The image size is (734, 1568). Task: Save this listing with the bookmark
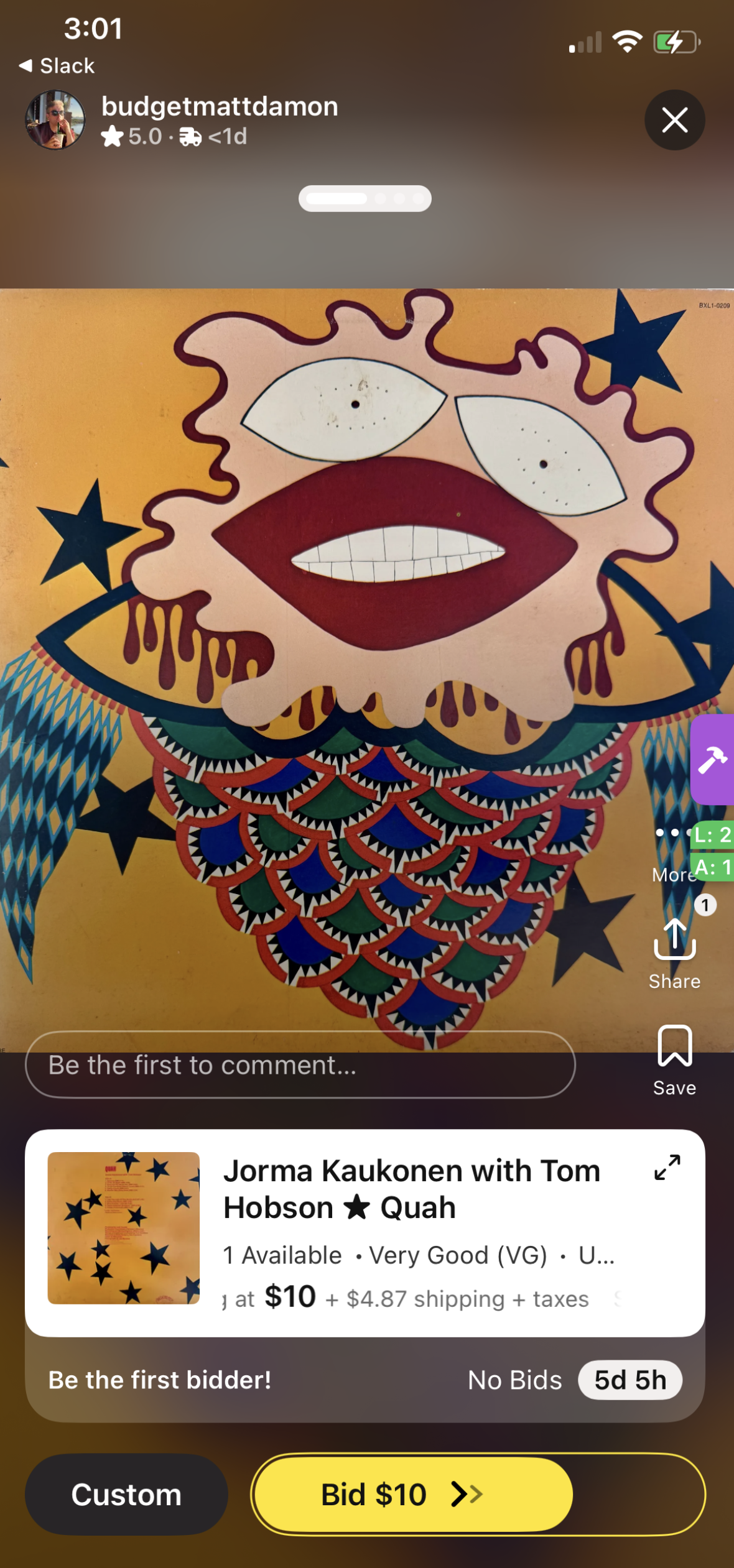674,1059
